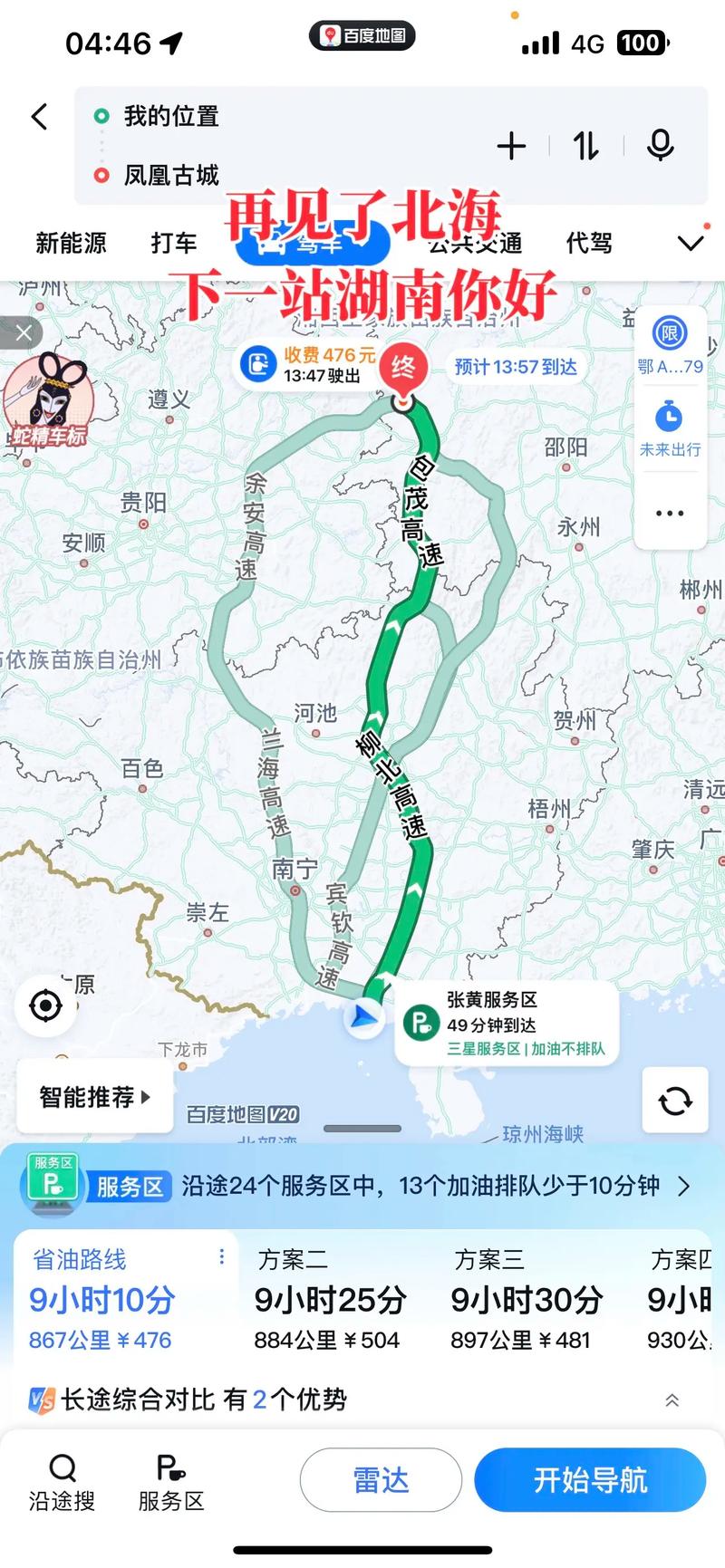Screen dimensions: 725x1568
Task: Expand more travel modes via down arrow
Action: (x=691, y=243)
